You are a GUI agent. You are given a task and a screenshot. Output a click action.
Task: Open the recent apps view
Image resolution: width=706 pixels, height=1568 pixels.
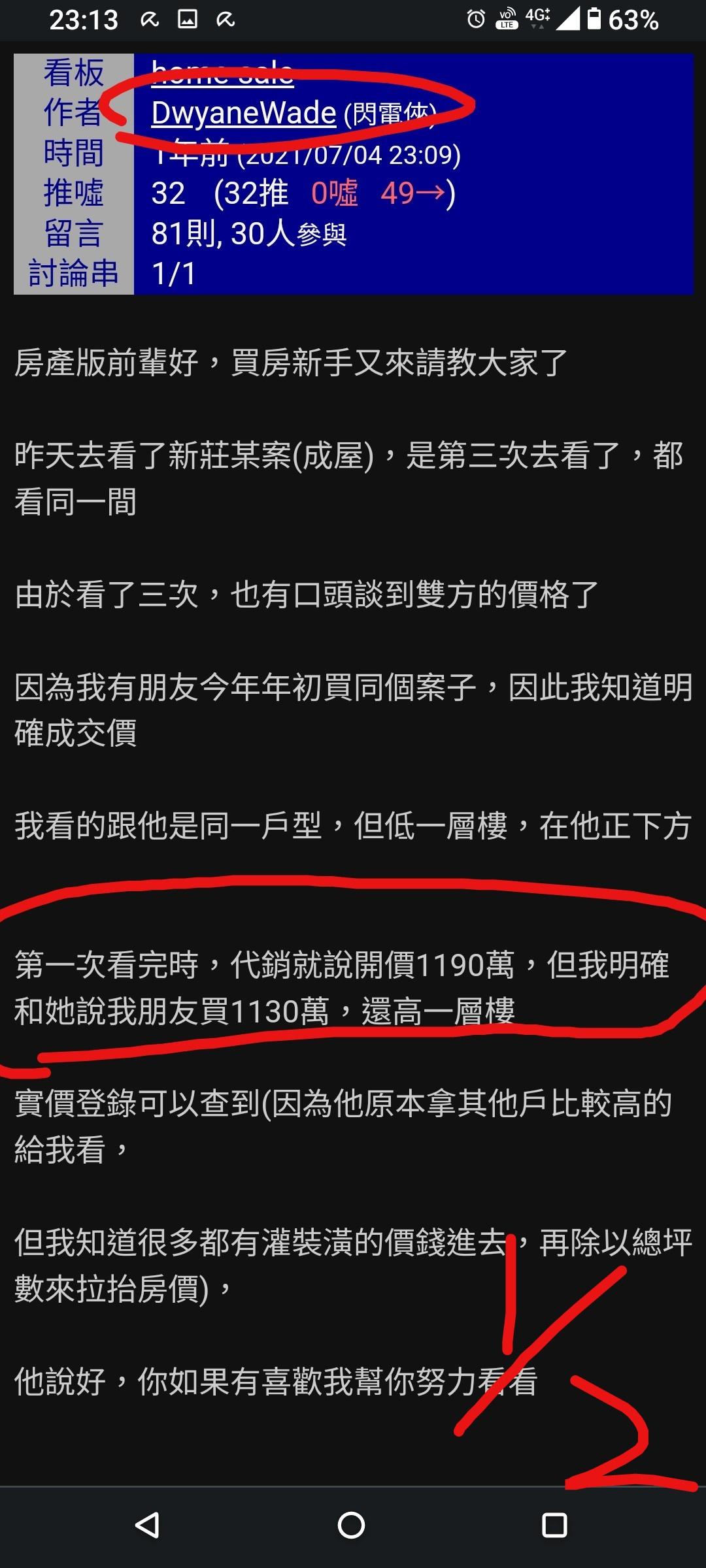[554, 1526]
